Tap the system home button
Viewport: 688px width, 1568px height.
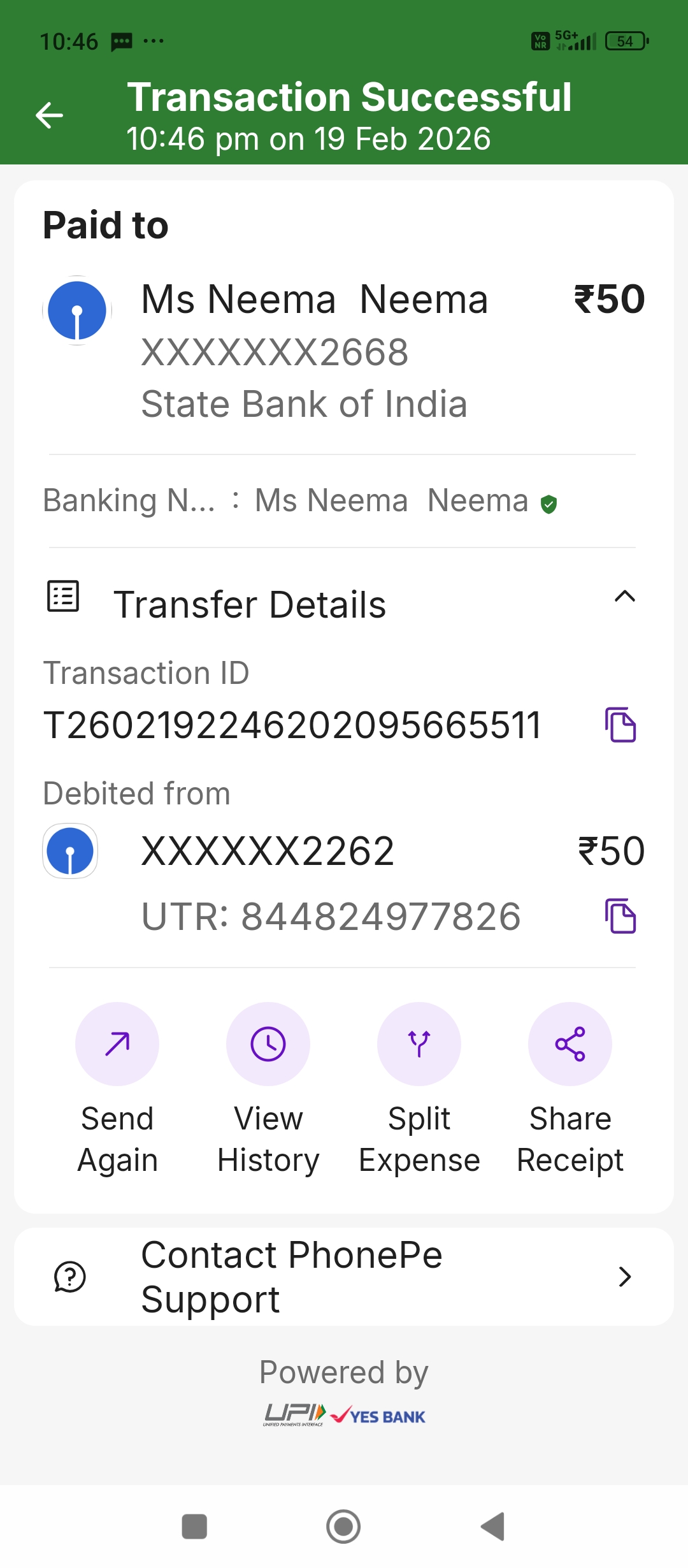[343, 1527]
